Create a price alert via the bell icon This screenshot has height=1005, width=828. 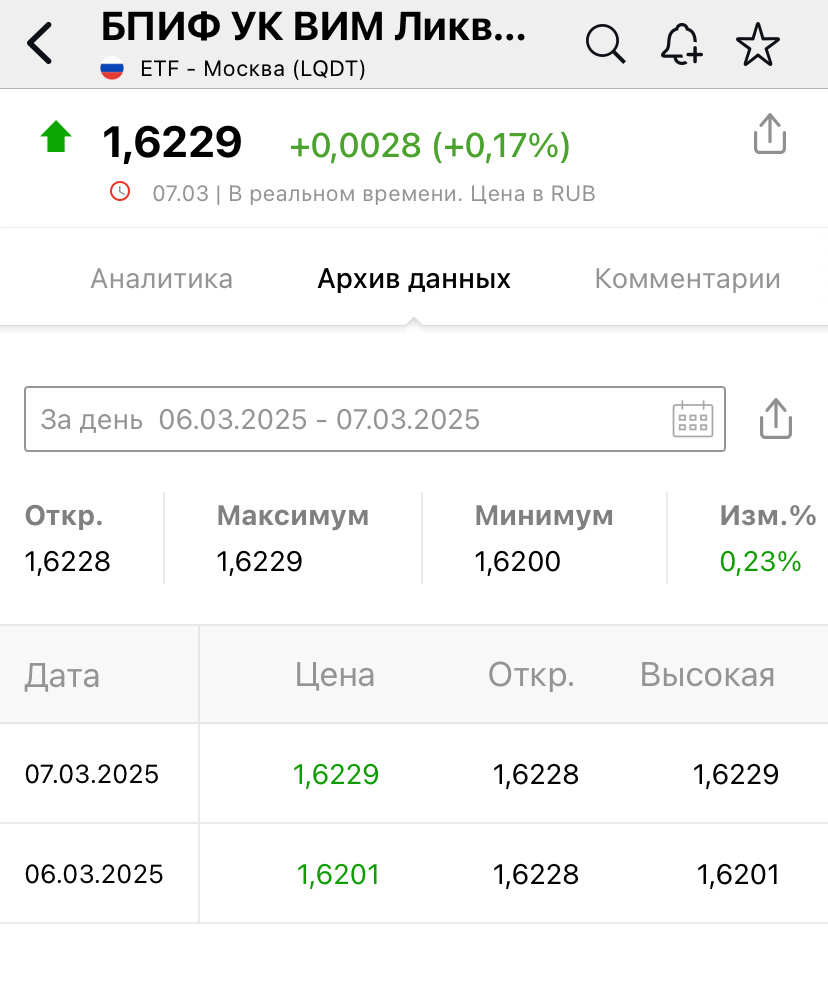click(681, 43)
